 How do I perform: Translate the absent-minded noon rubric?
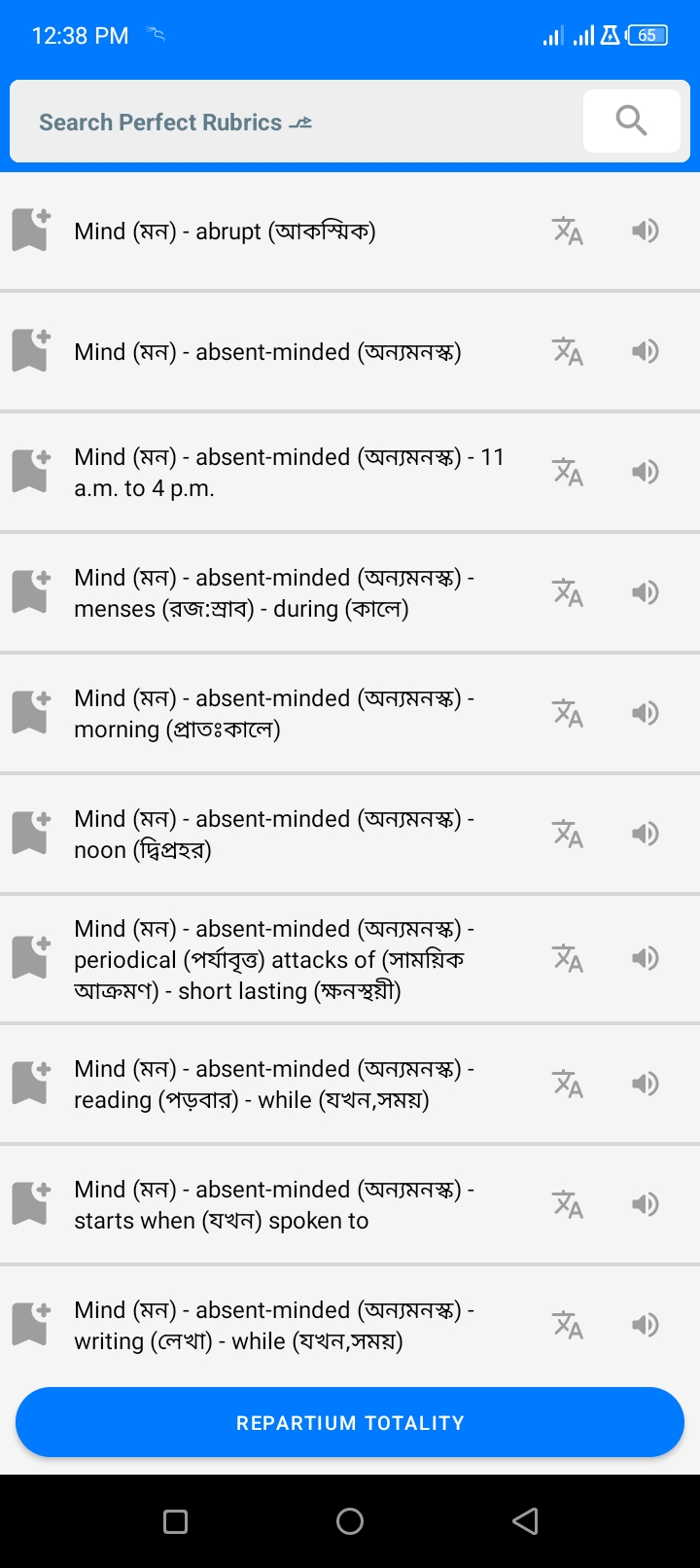click(567, 834)
